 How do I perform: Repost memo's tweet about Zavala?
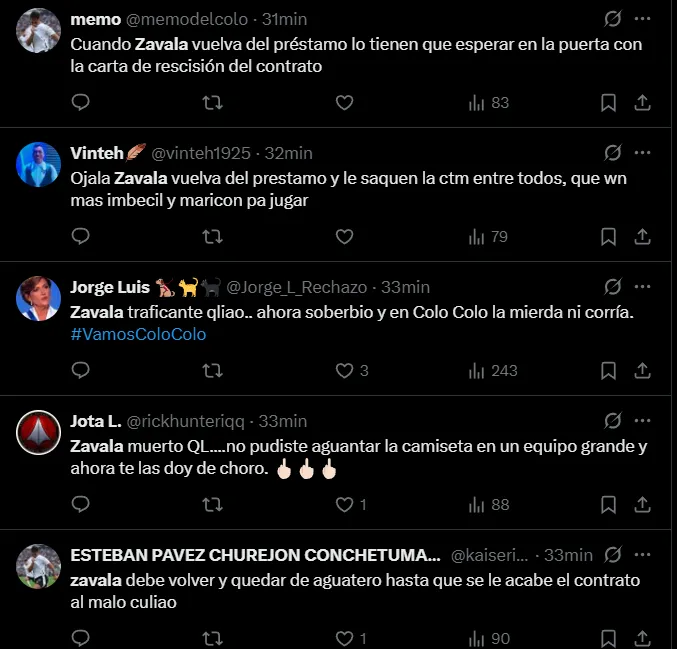(x=212, y=103)
